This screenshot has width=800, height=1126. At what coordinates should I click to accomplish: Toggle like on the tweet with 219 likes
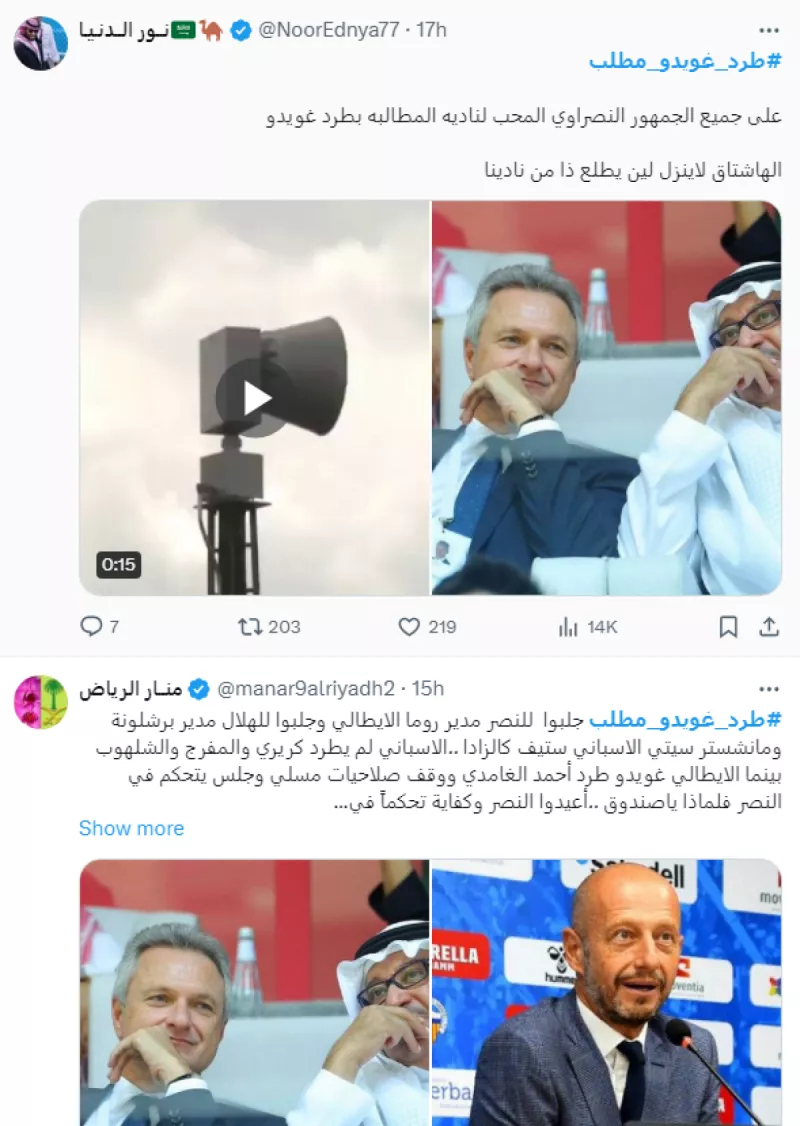(407, 626)
